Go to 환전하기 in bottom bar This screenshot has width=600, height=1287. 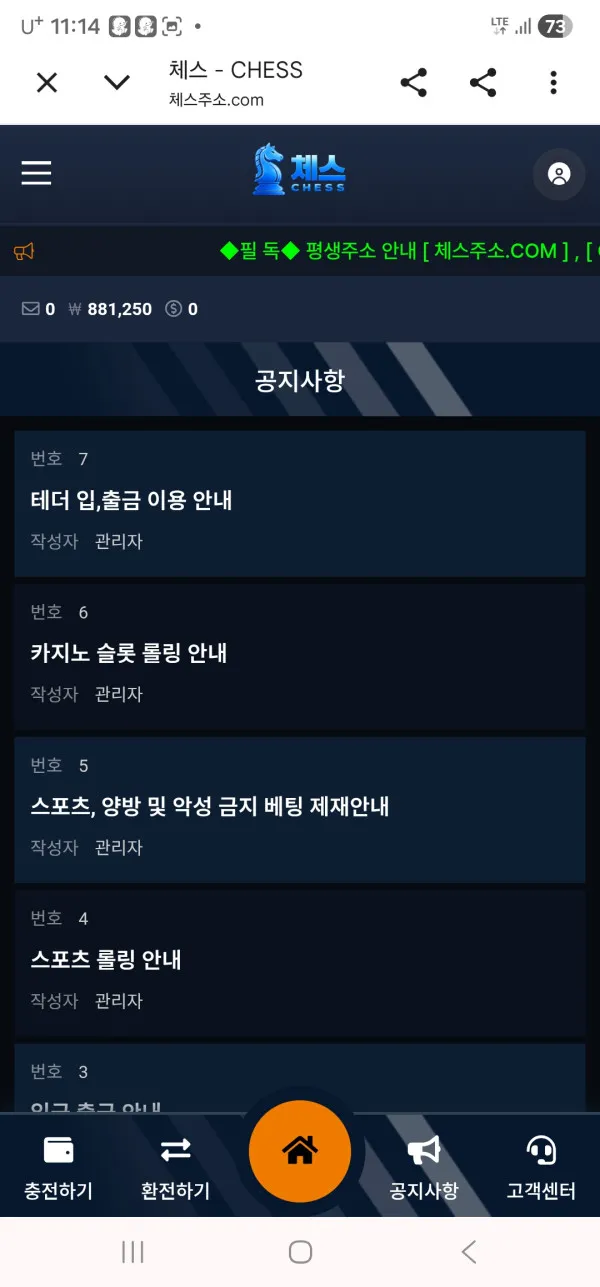175,1167
